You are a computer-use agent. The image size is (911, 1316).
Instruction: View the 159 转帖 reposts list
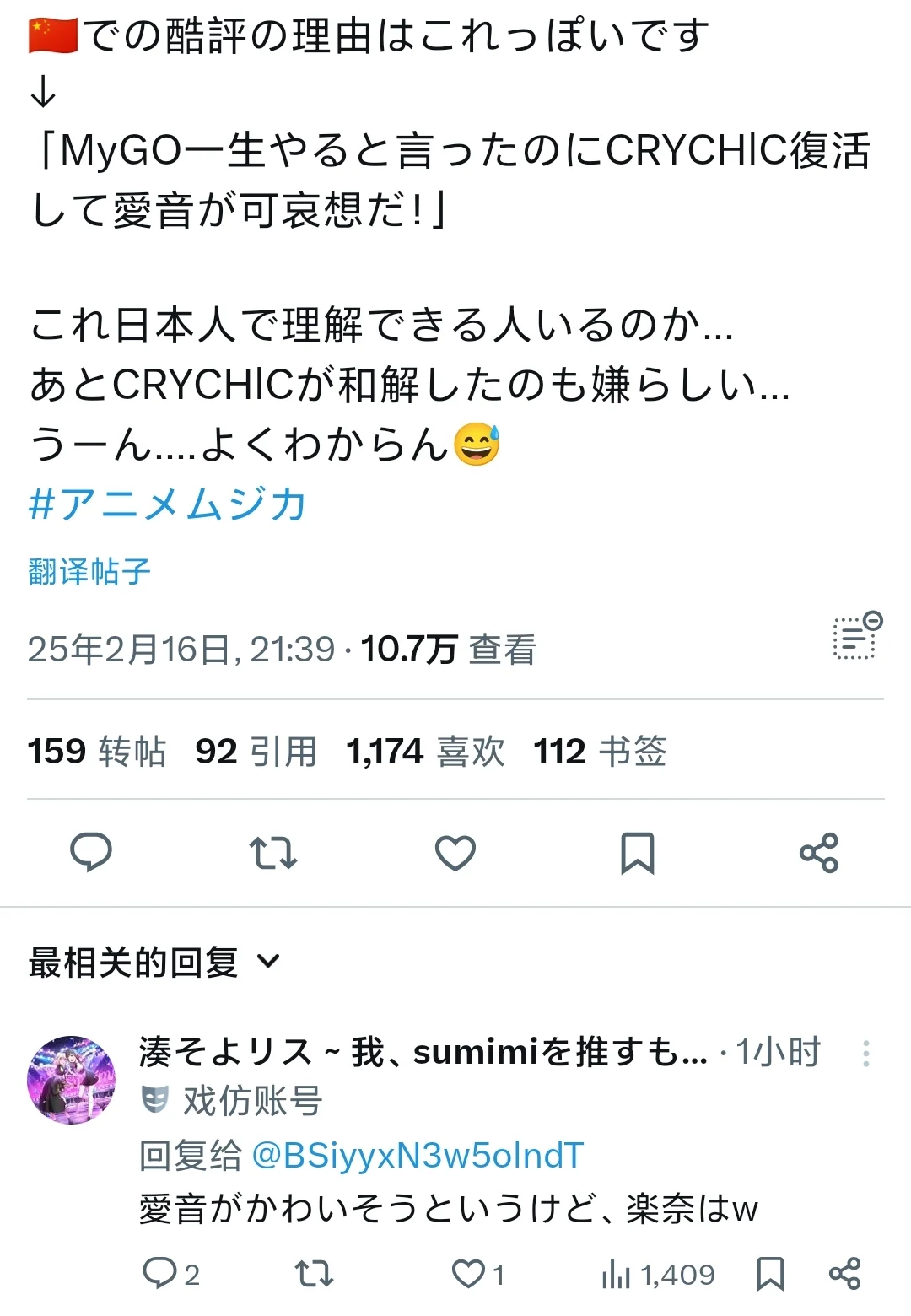97,751
